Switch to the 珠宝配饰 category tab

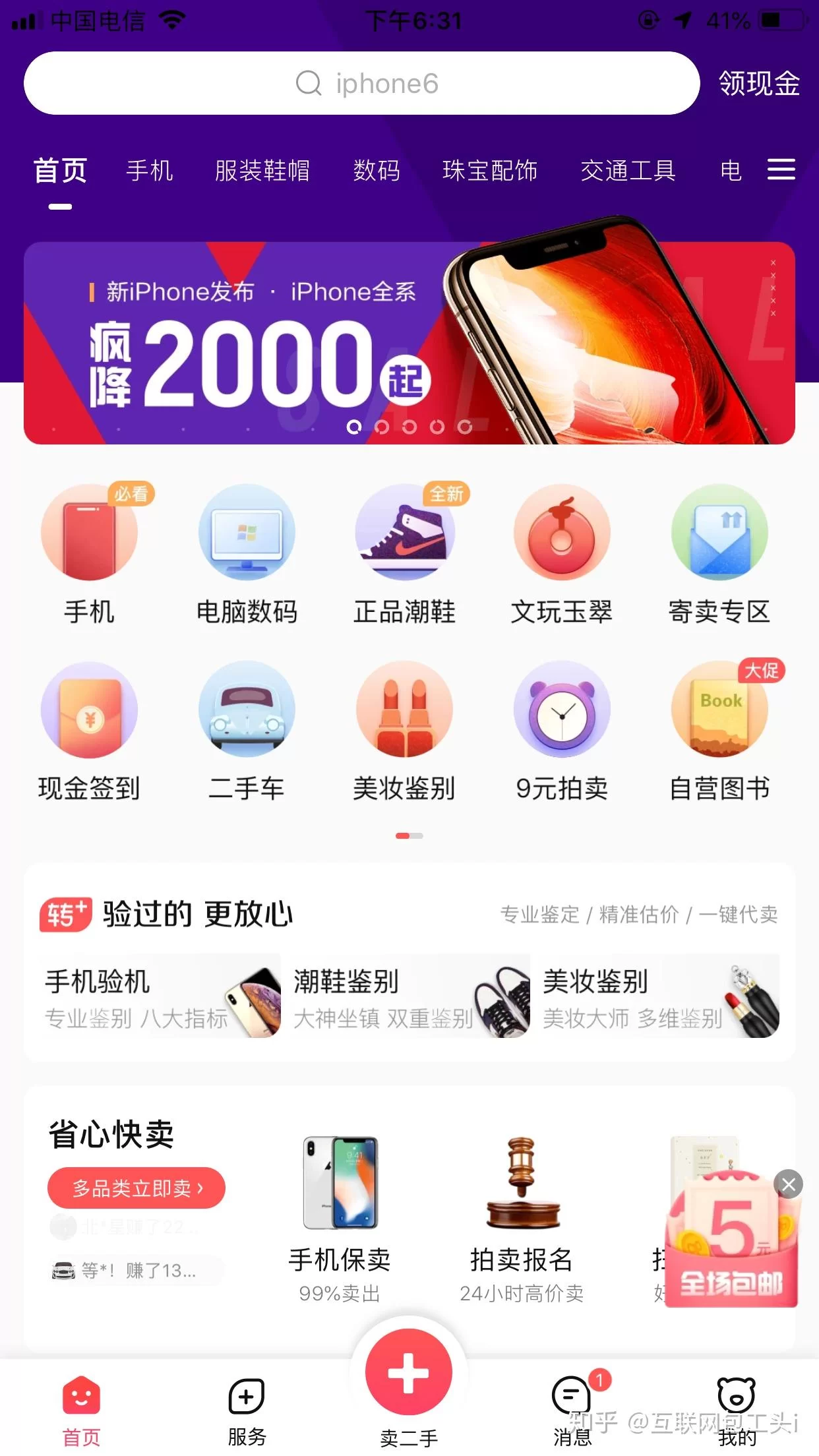pos(491,170)
